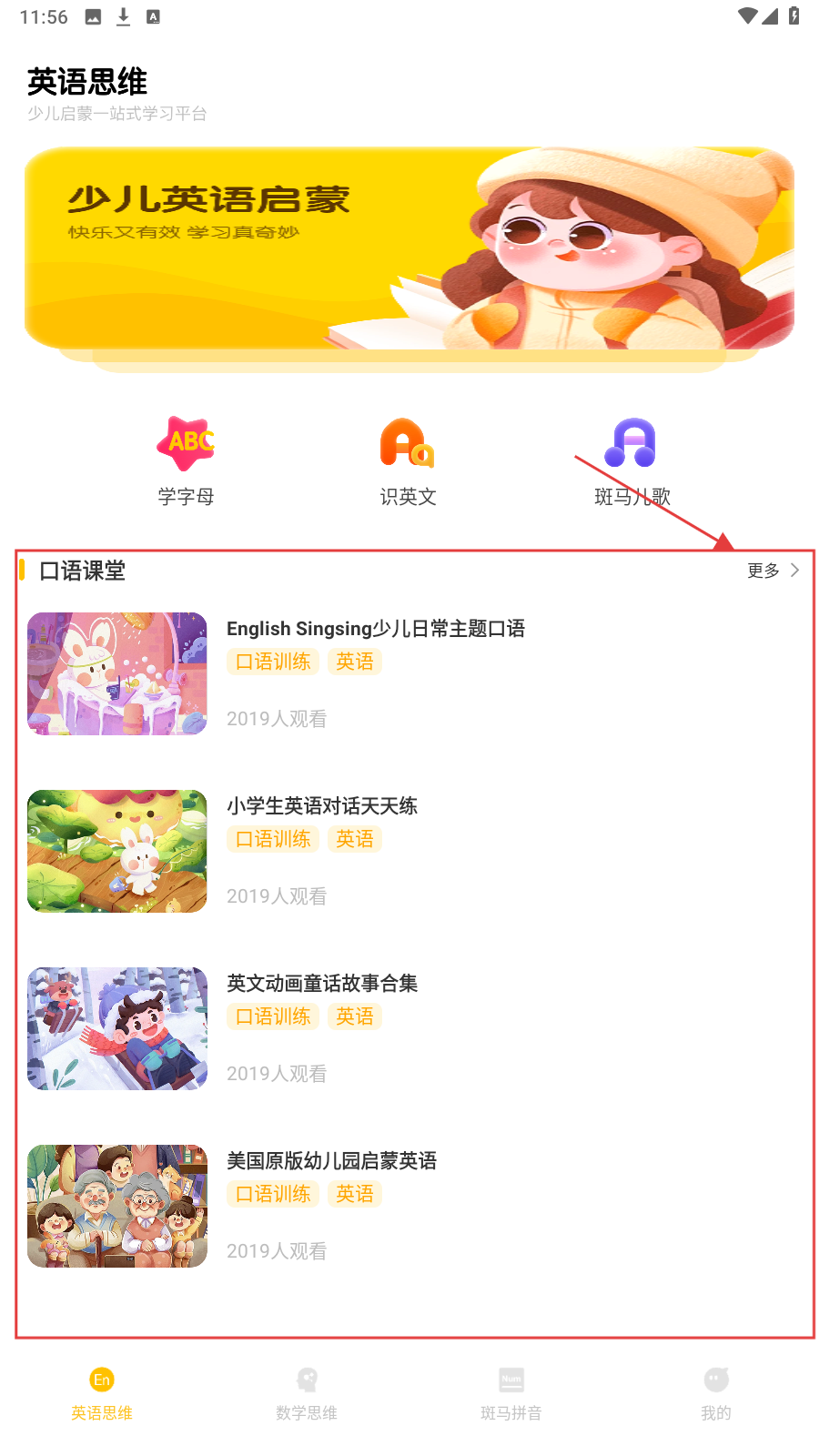Screen dimensions: 819x1456
Task: Go to the 我的 tab
Action: [716, 1393]
